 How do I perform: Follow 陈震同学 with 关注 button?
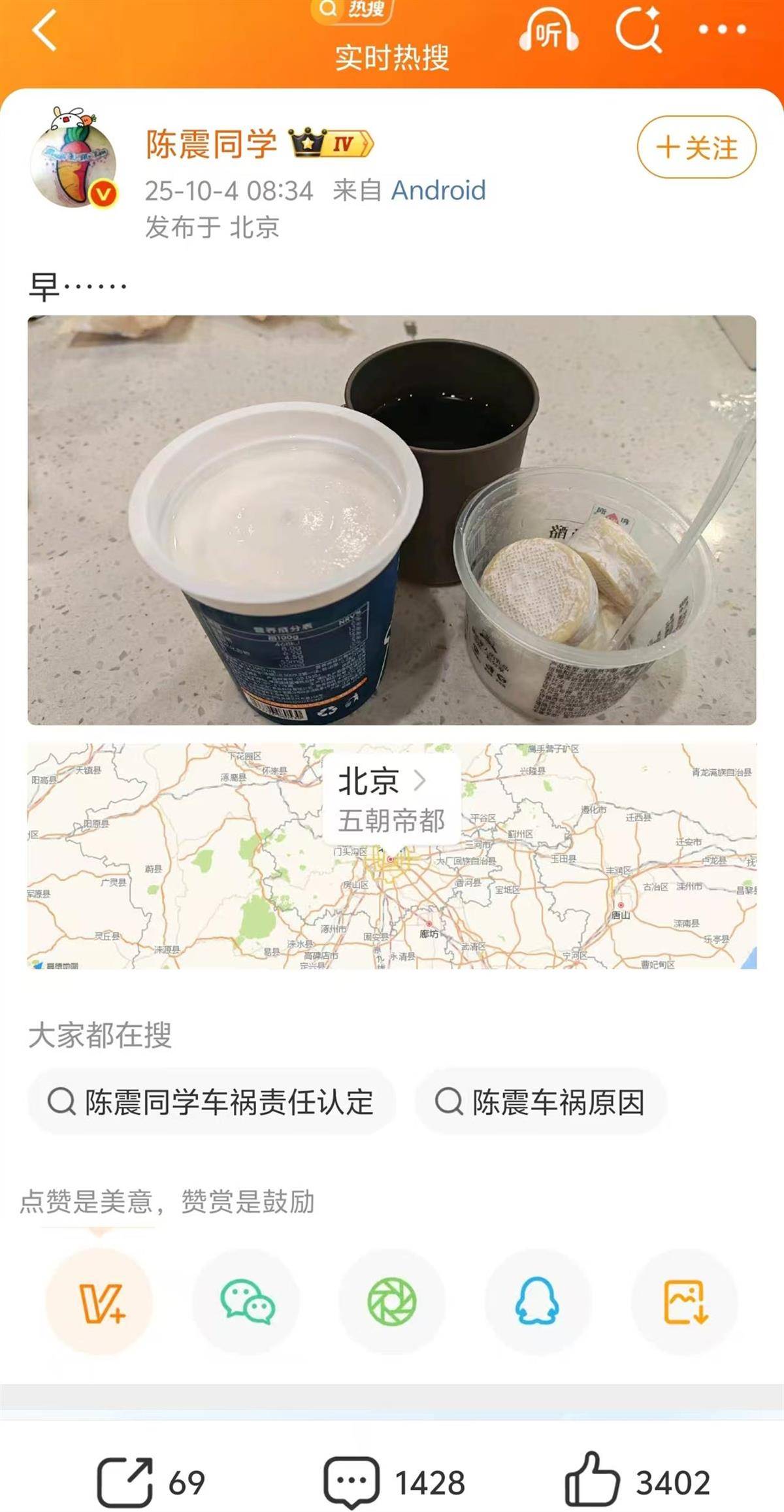click(x=696, y=147)
